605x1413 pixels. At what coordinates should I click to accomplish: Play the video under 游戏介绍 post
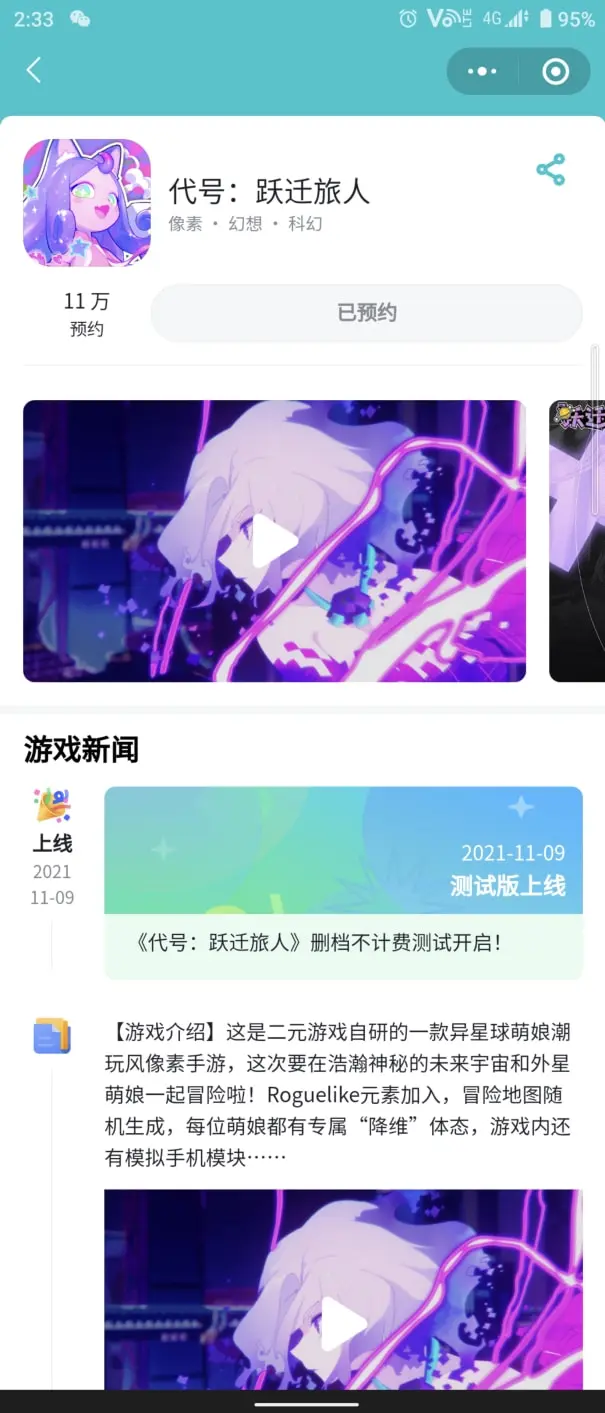tap(343, 1324)
